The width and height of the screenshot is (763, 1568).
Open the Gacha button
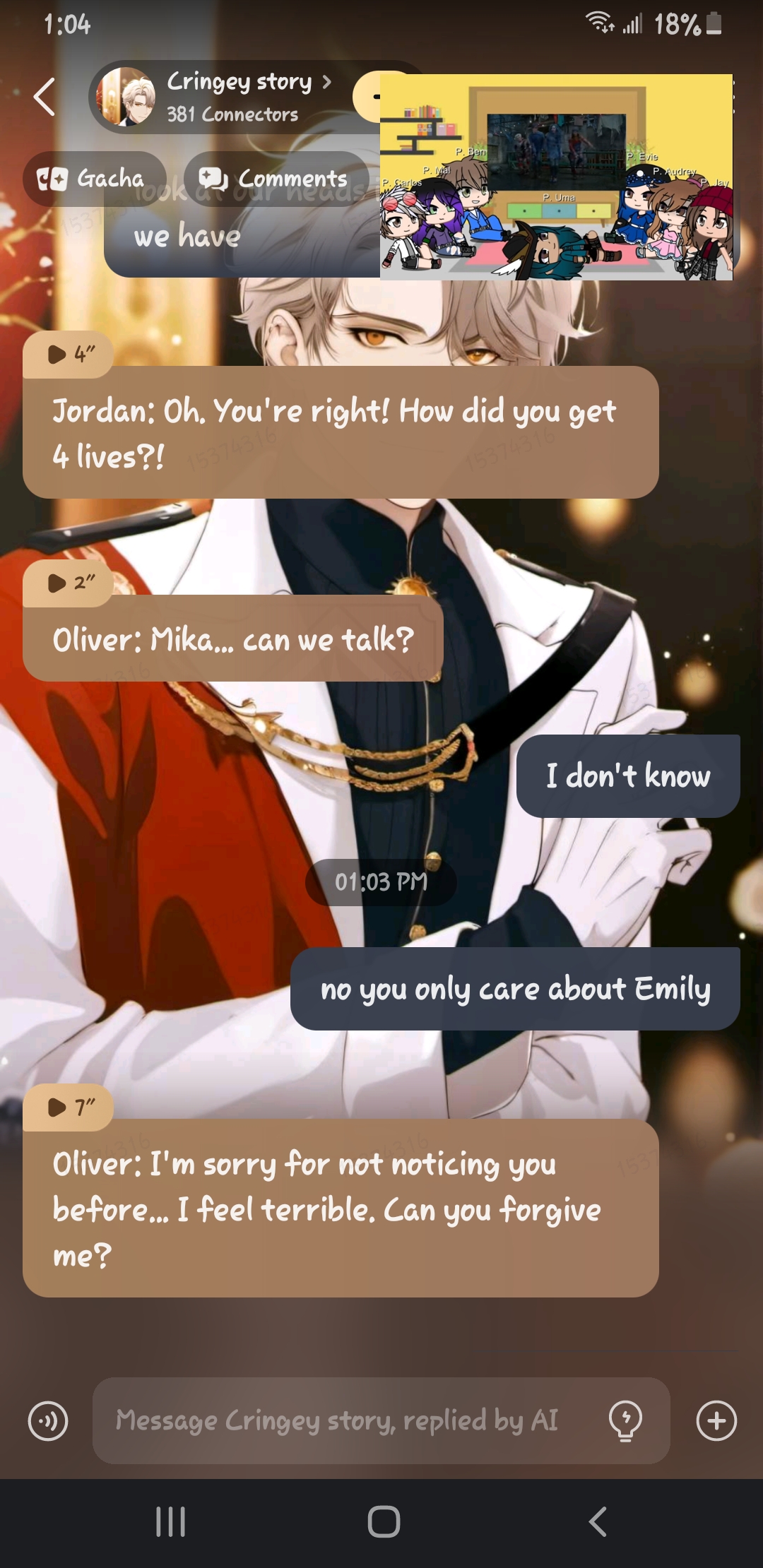(93, 179)
